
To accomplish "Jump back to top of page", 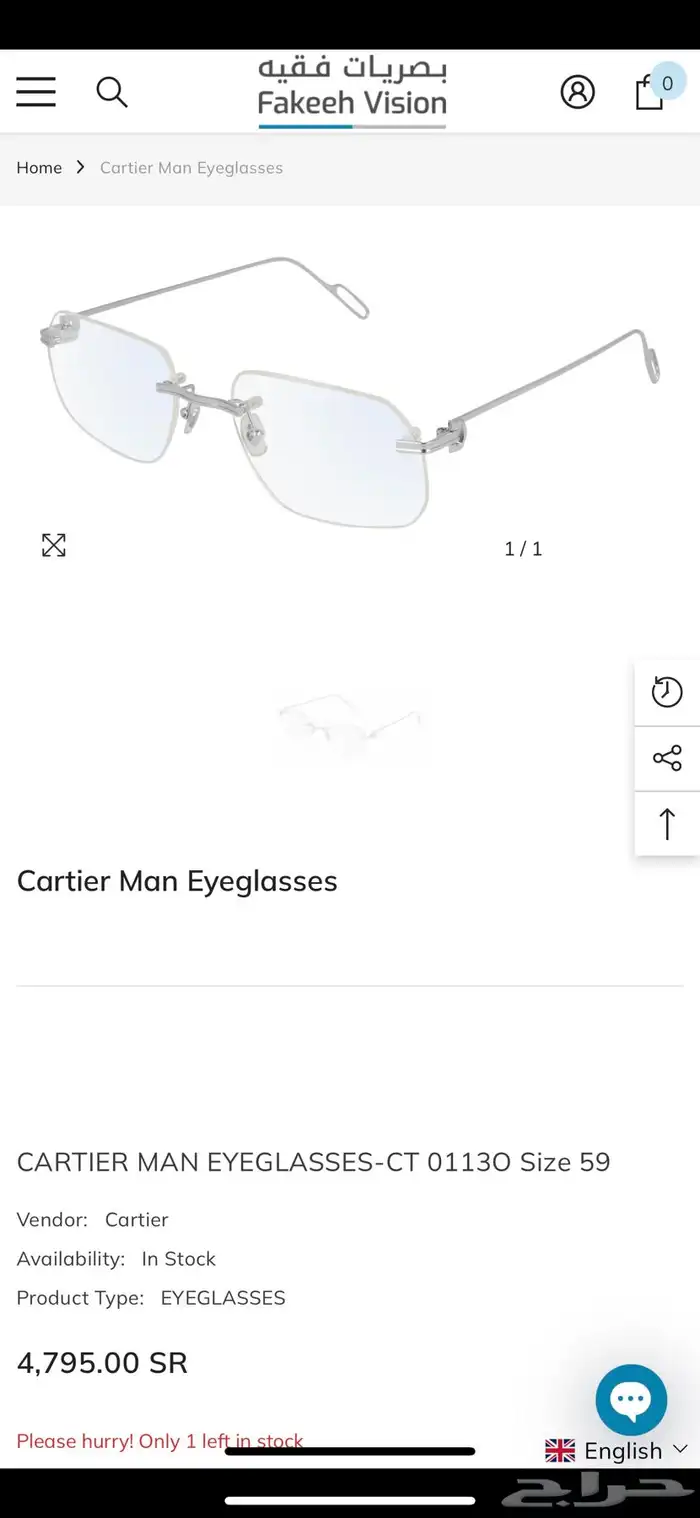I will [x=667, y=824].
